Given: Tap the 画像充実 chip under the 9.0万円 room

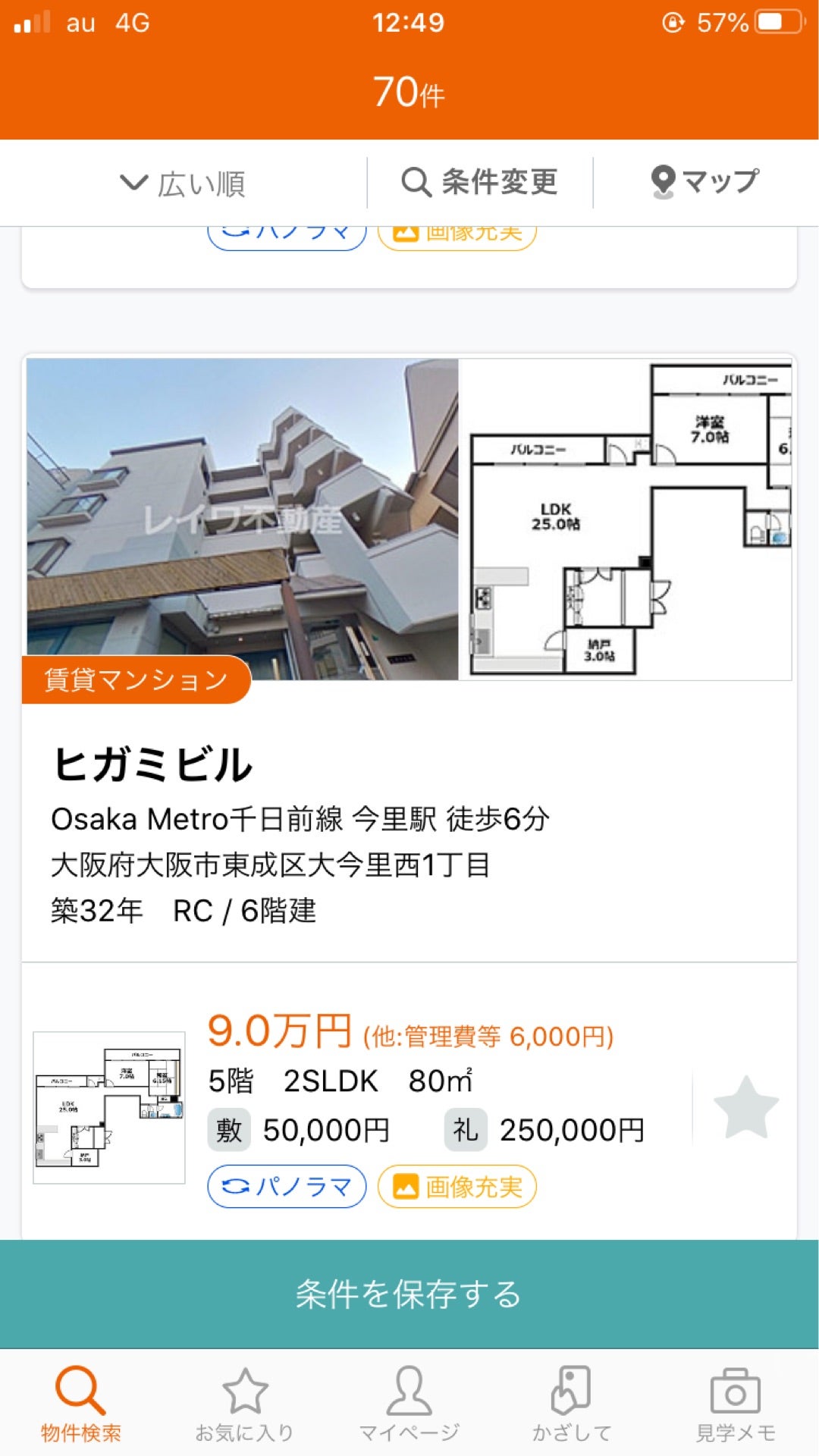Looking at the screenshot, I should [x=457, y=1186].
